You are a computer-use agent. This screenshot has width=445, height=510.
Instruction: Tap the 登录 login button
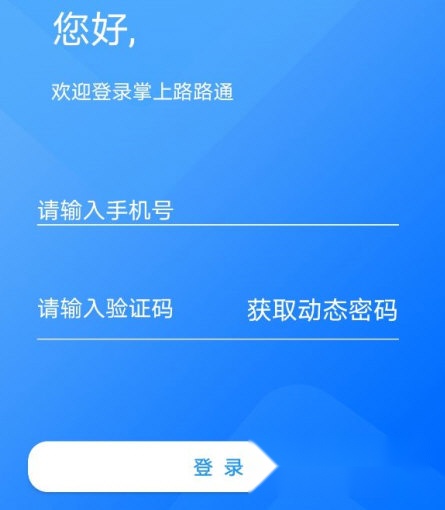click(x=153, y=466)
